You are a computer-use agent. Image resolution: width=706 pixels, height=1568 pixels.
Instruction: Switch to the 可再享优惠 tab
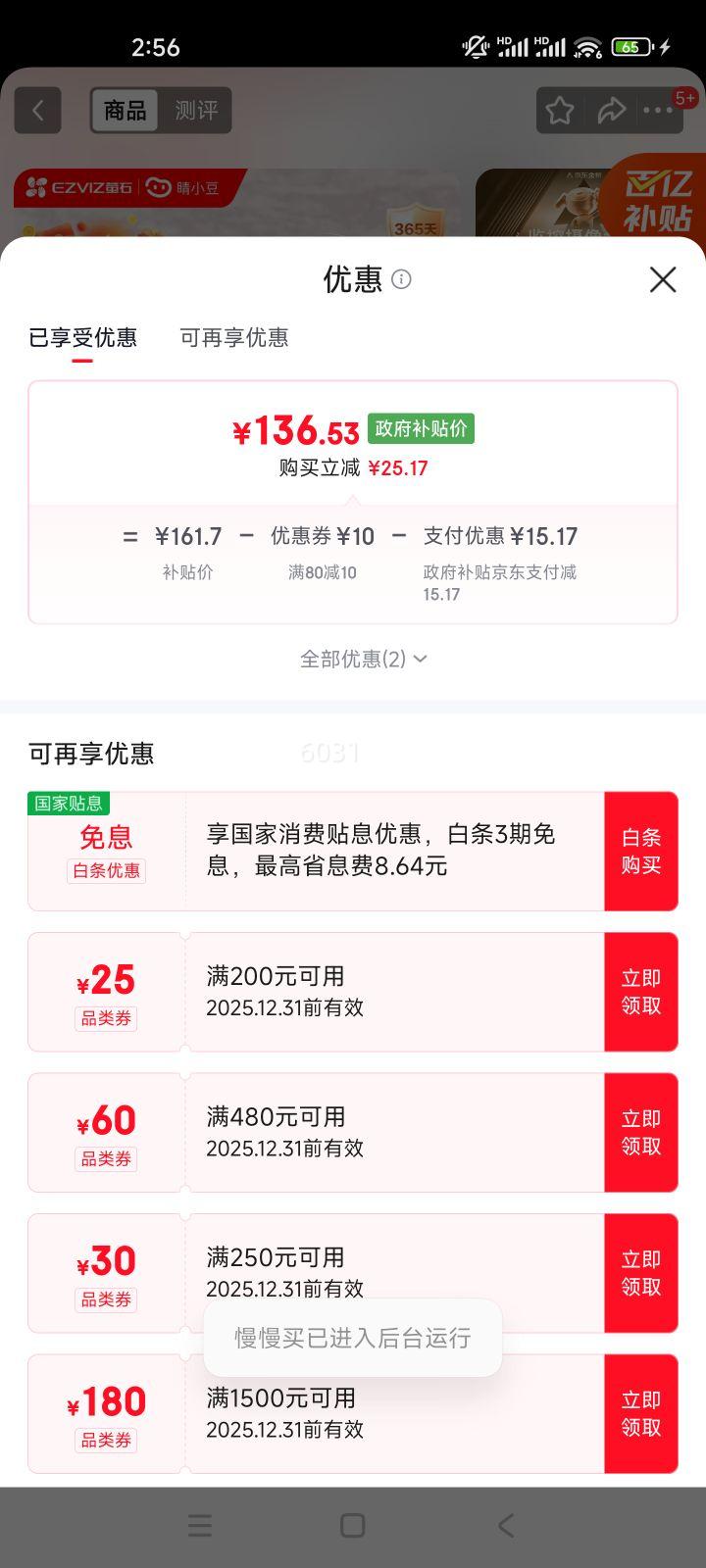coord(233,338)
